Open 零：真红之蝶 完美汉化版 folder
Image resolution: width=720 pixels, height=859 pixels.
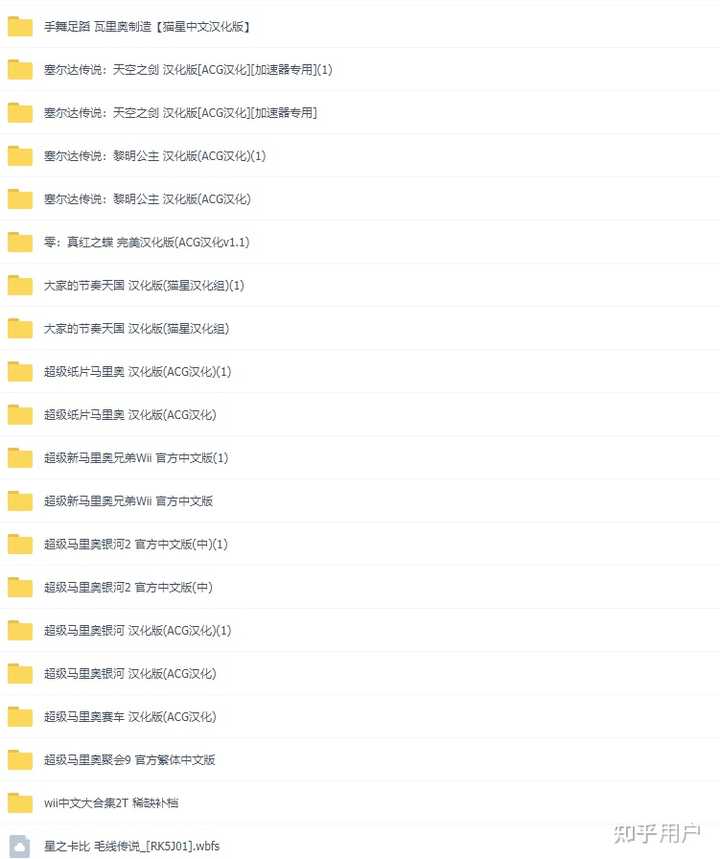146,242
